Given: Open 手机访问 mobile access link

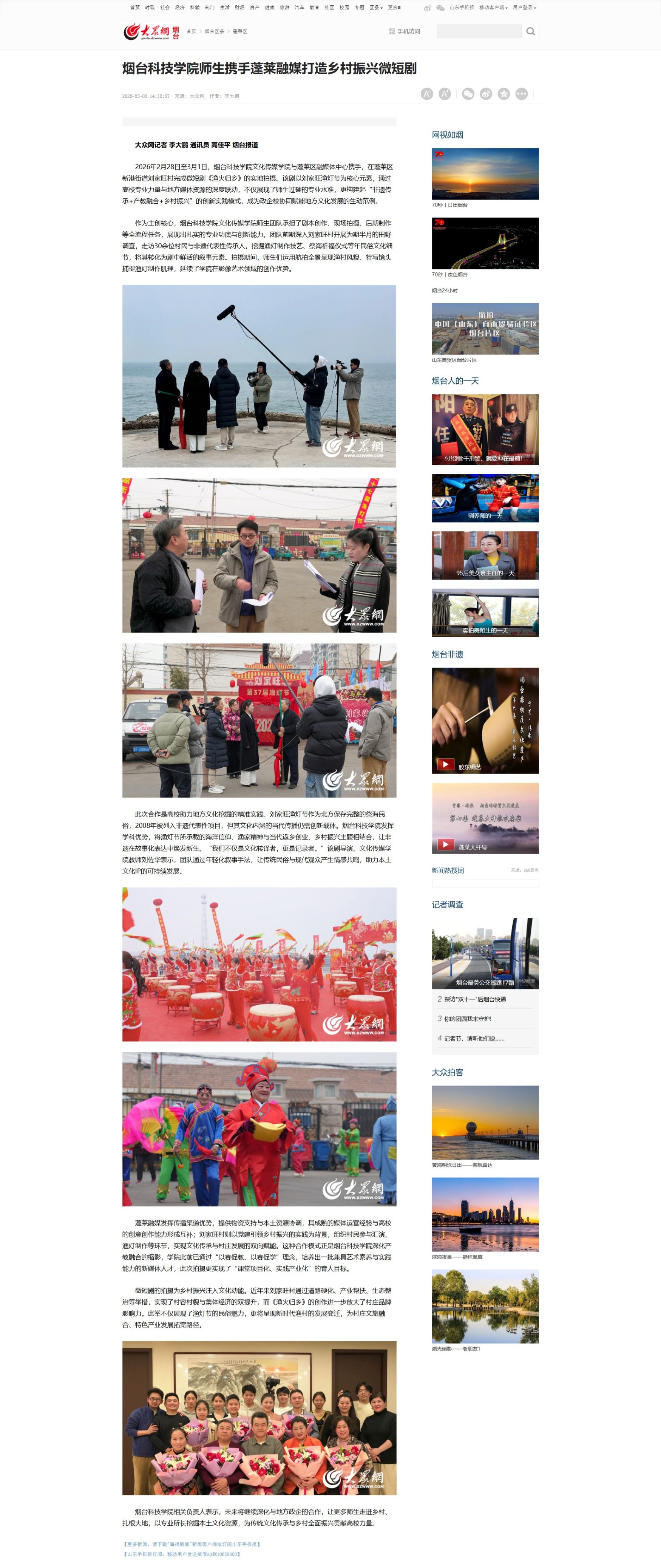Looking at the screenshot, I should pyautogui.click(x=405, y=31).
